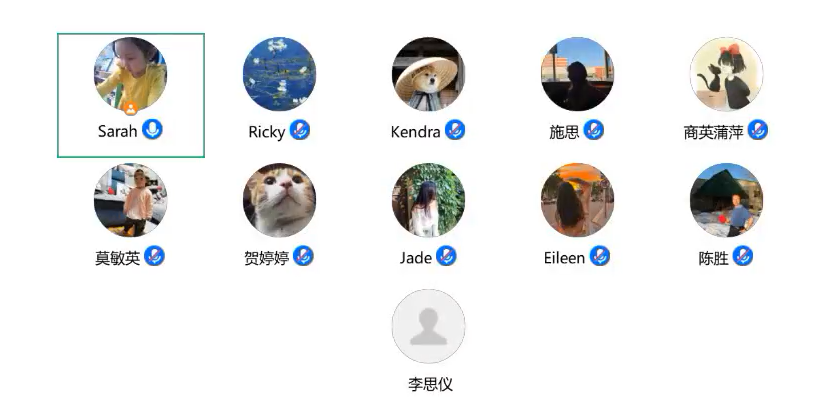Viewport: 829px width, 409px height.
Task: Select participant 莫敏英
Action: 130,200
